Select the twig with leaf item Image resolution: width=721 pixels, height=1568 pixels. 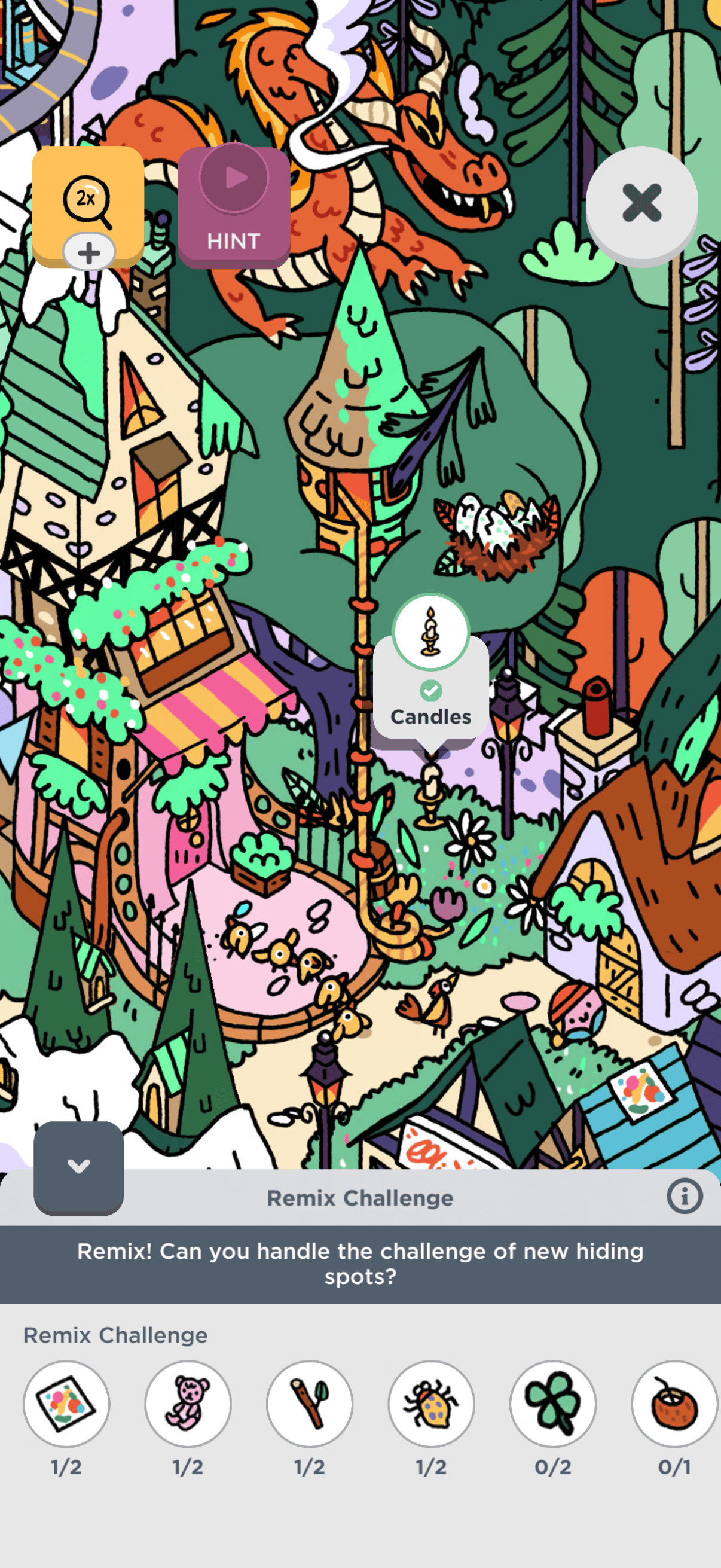click(x=310, y=1403)
